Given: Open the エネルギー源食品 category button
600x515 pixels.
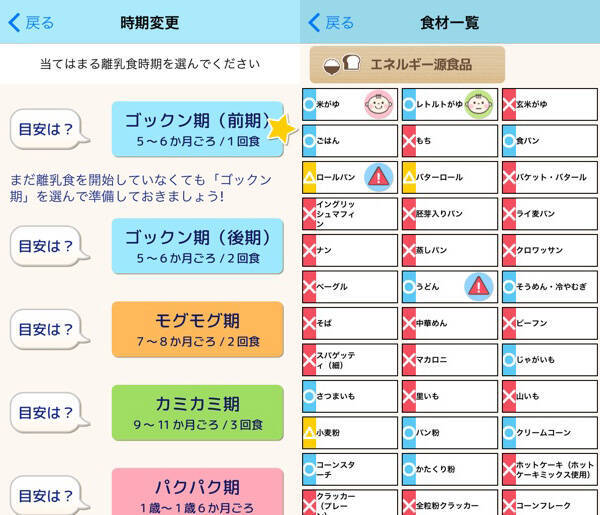Looking at the screenshot, I should [x=407, y=64].
